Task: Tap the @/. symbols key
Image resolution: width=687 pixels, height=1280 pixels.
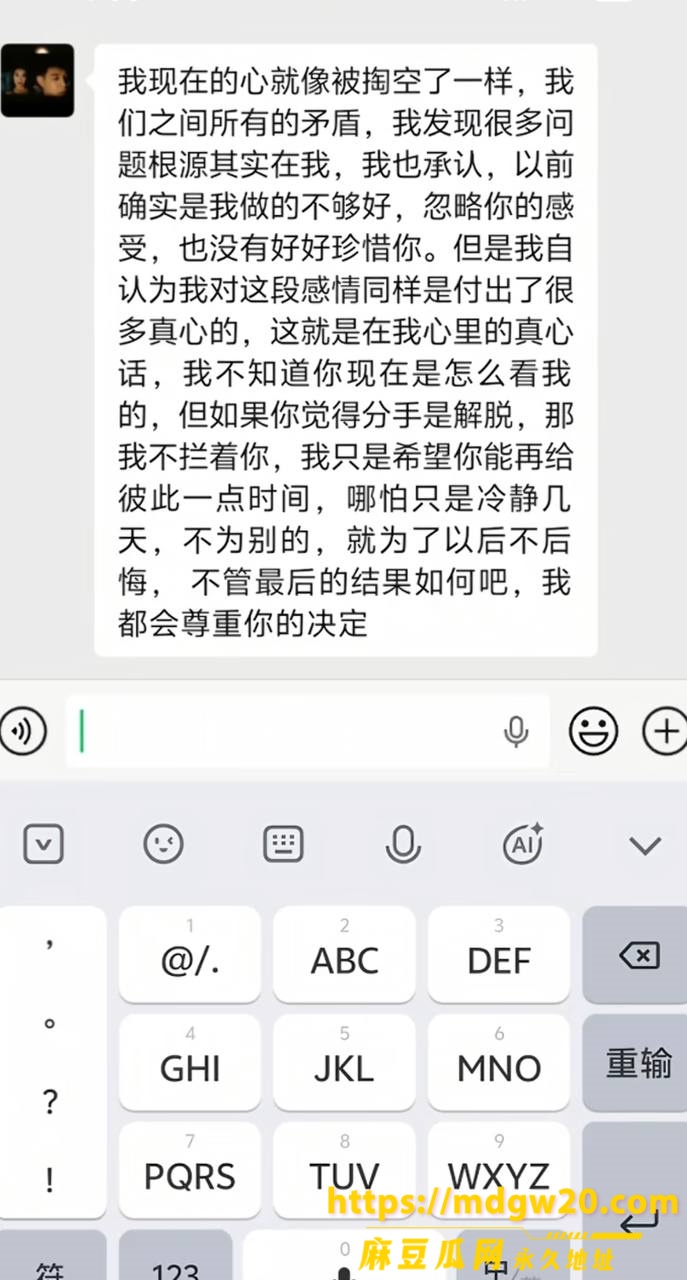Action: point(190,954)
